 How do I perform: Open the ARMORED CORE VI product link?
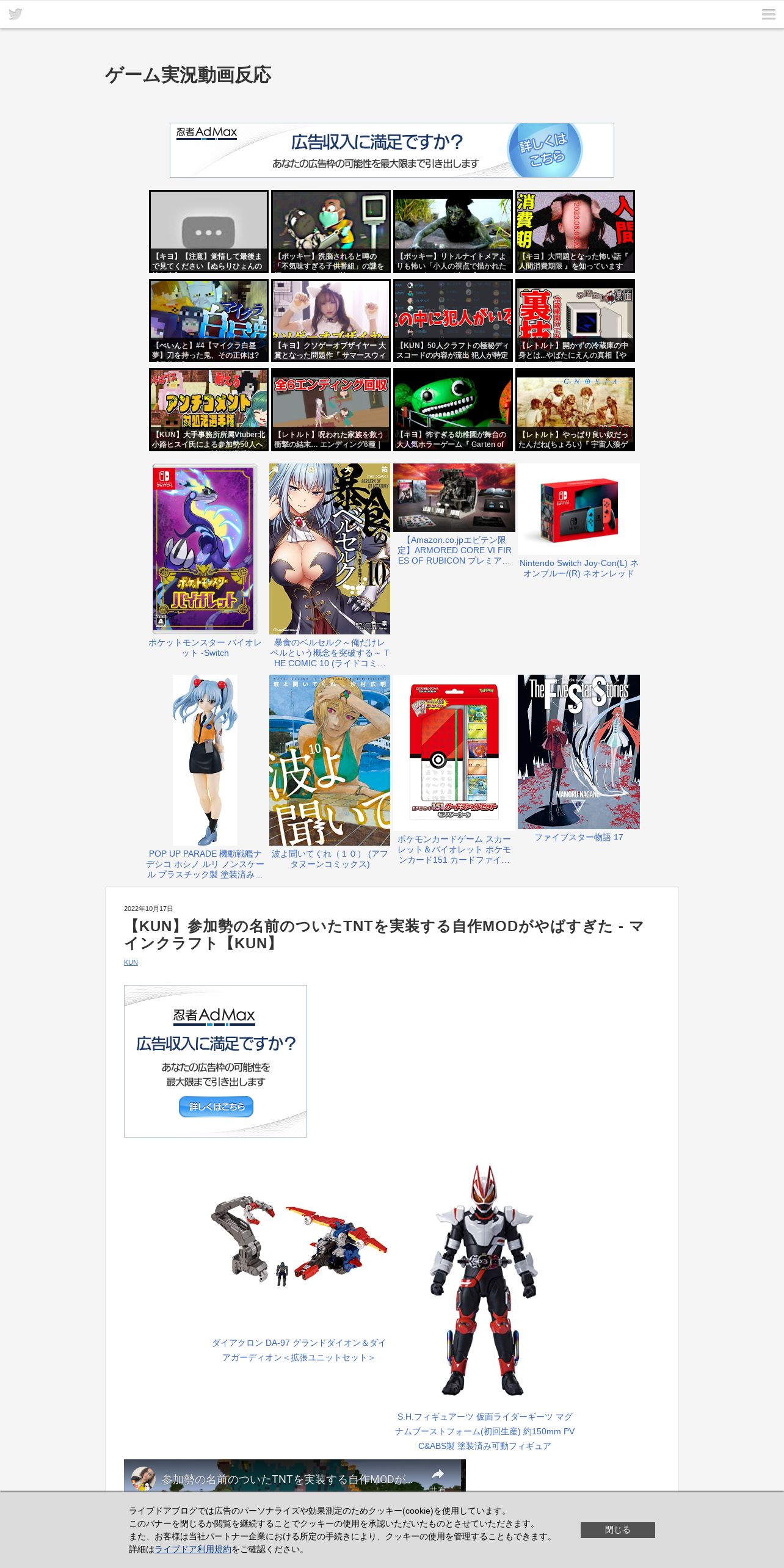454,550
